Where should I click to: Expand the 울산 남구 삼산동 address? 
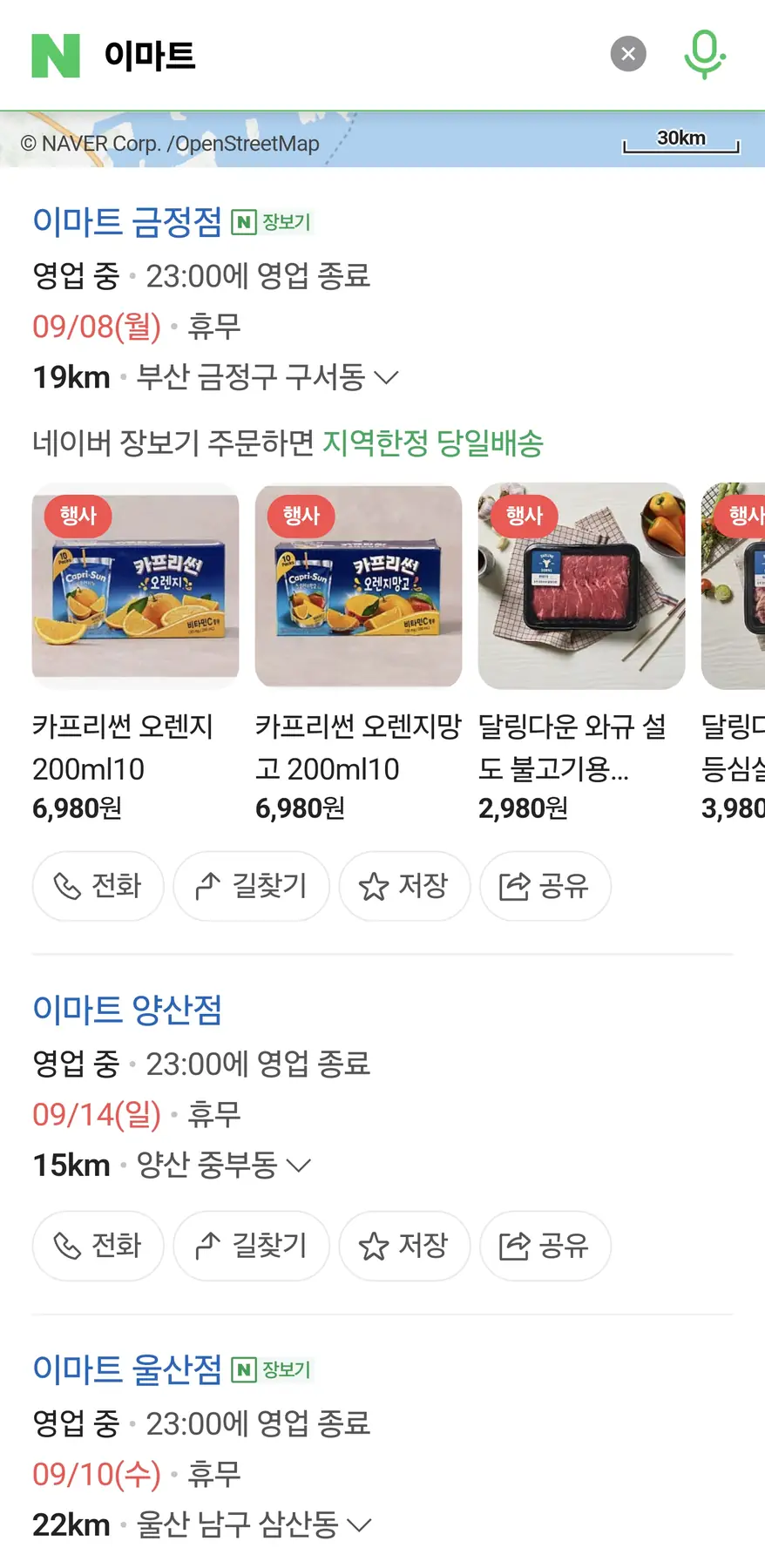[359, 1524]
